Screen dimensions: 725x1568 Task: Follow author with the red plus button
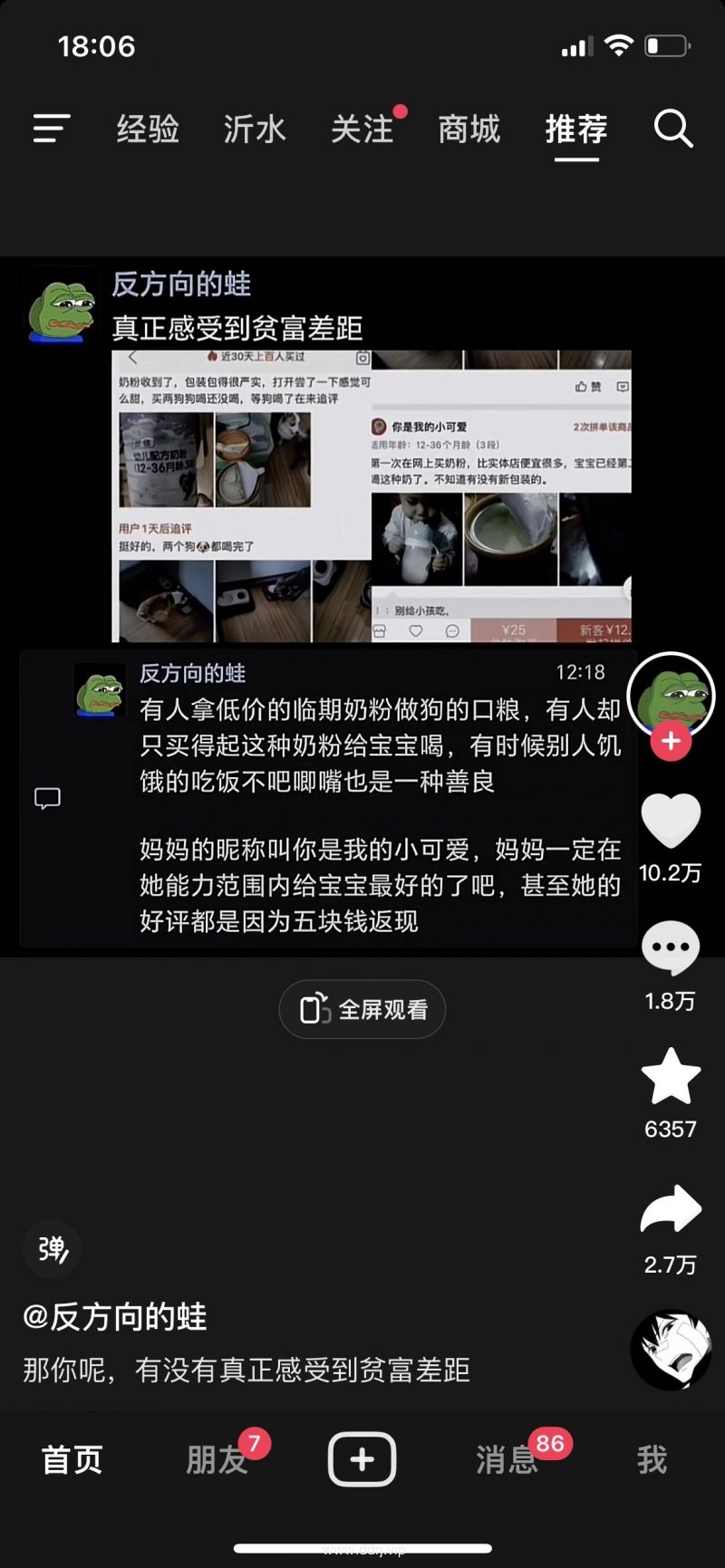(671, 741)
